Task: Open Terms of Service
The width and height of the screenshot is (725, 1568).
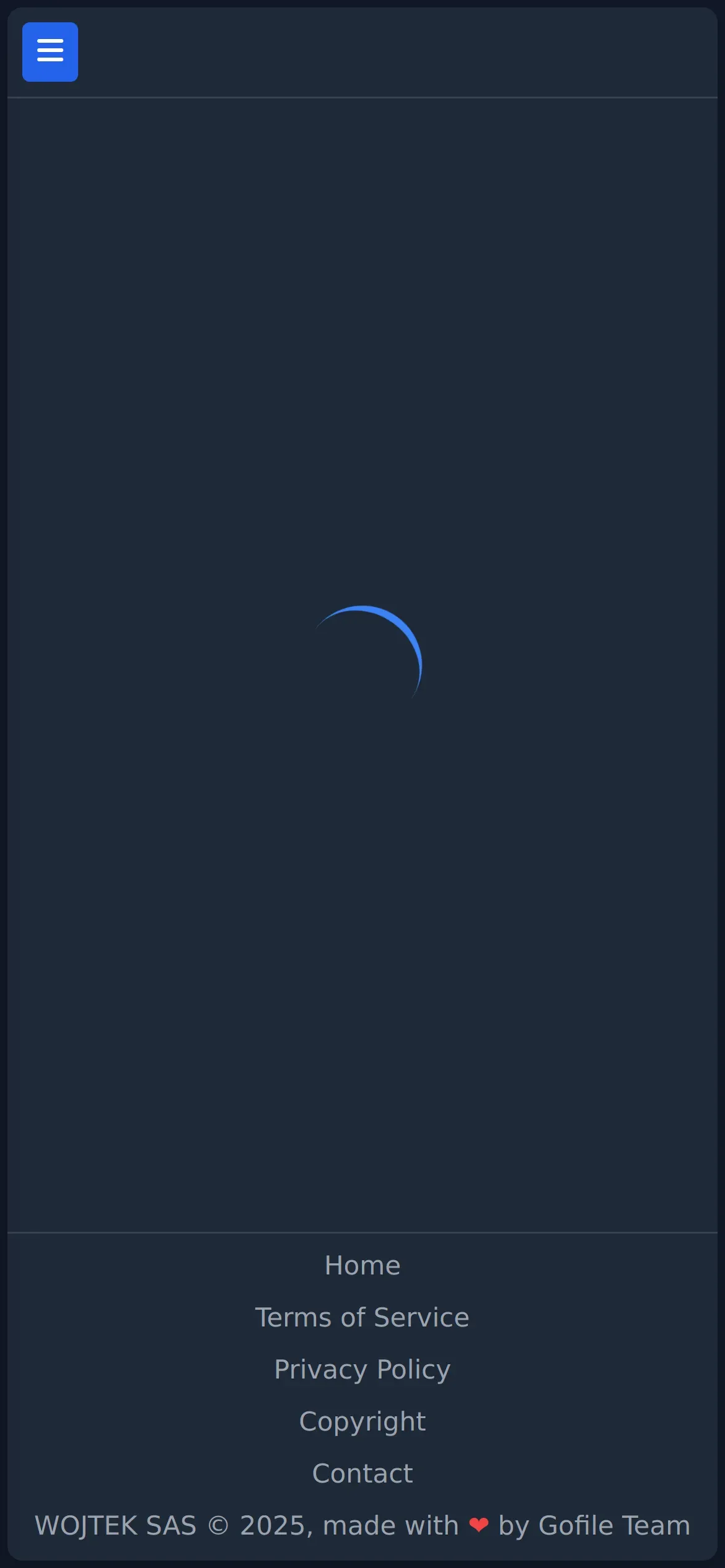Action: pyautogui.click(x=362, y=1317)
